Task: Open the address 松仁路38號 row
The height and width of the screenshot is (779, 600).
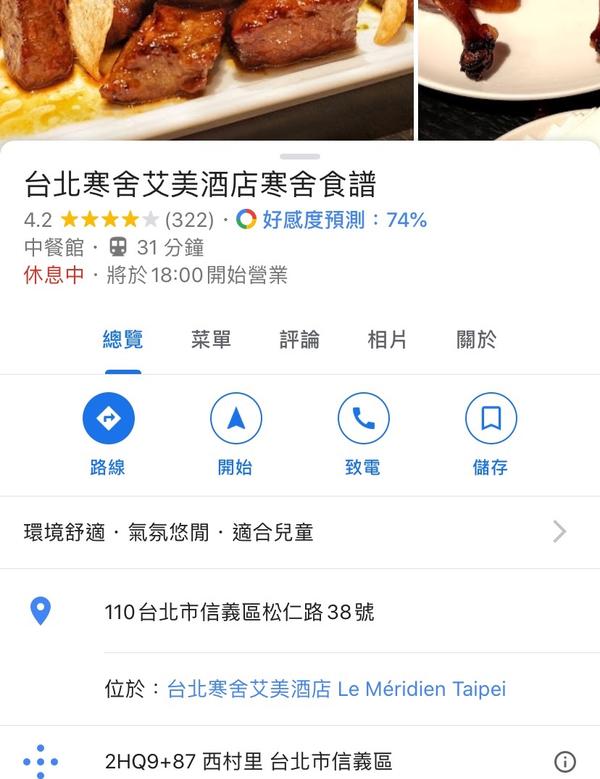Action: click(240, 612)
